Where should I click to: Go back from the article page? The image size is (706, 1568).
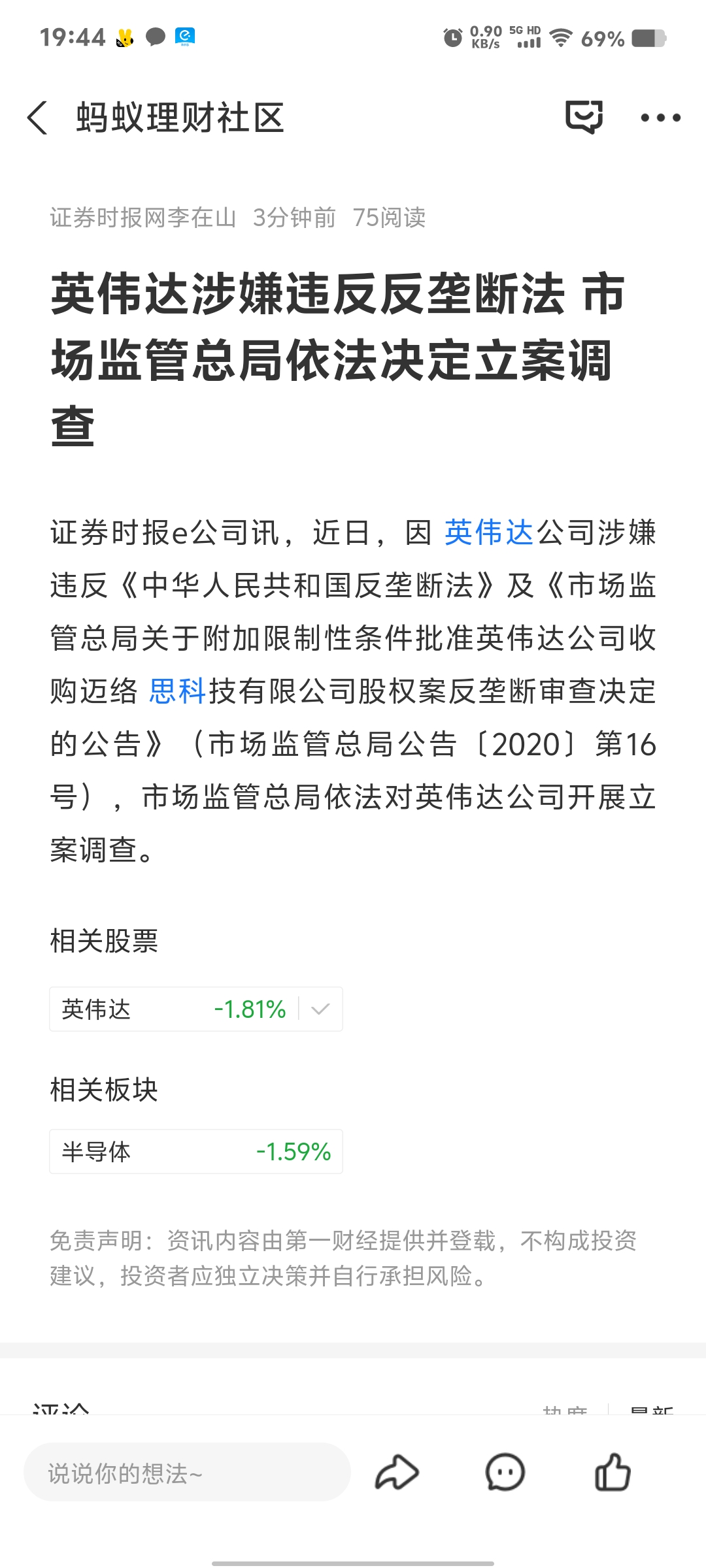[38, 118]
